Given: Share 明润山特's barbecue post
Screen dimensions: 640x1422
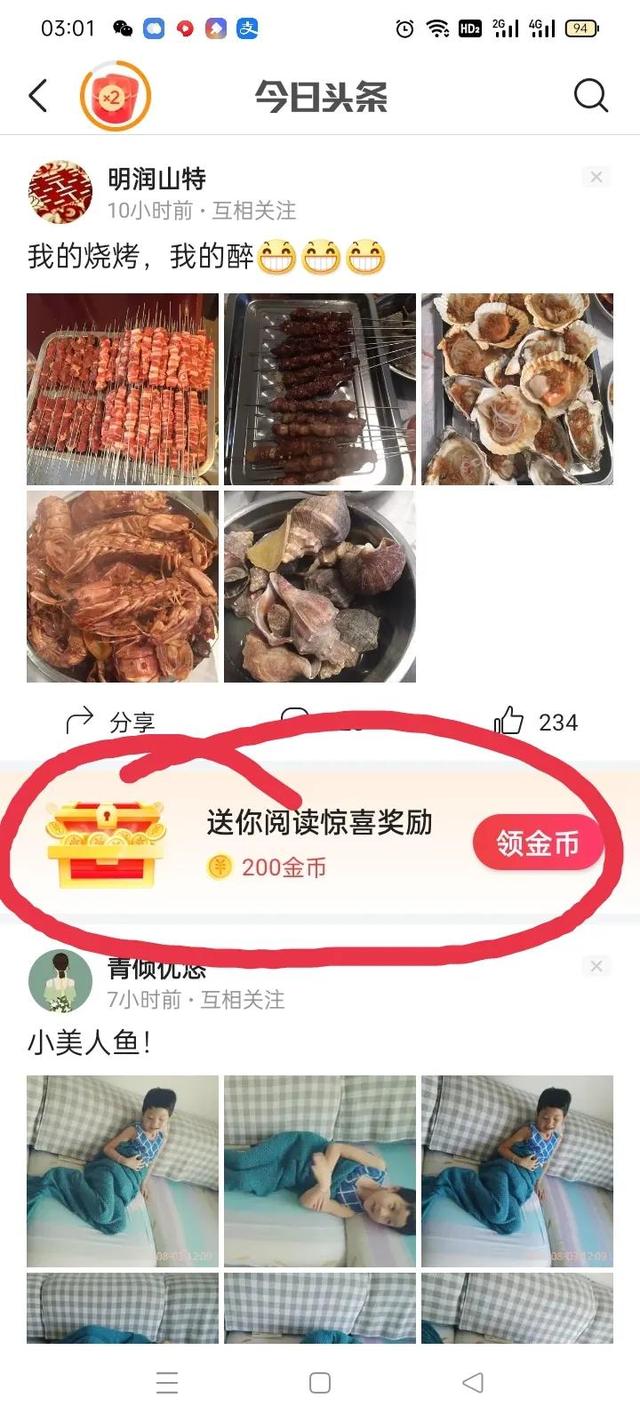Looking at the screenshot, I should pyautogui.click(x=110, y=721).
